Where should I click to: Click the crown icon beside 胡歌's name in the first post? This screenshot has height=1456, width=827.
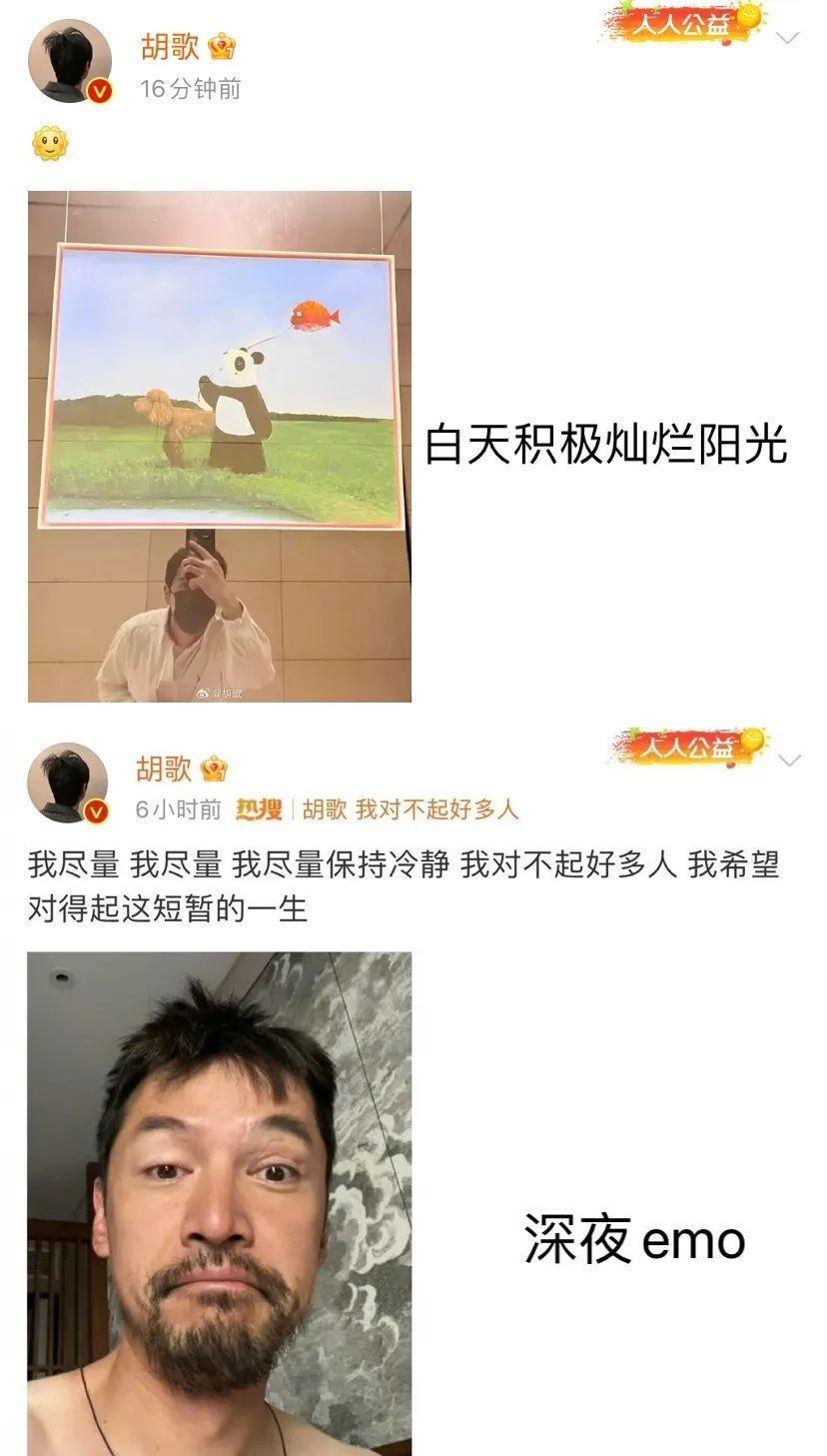(222, 44)
